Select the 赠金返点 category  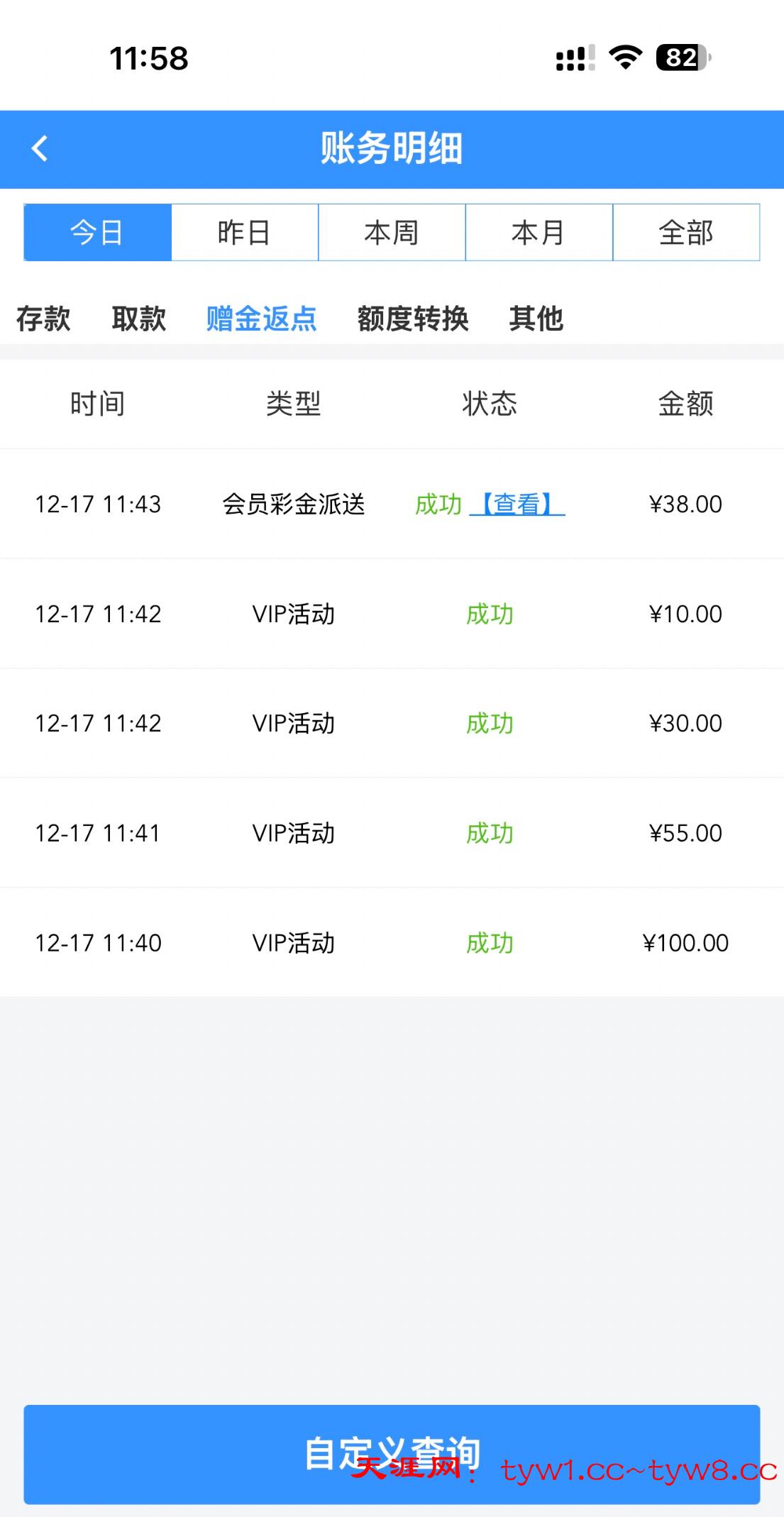(x=261, y=319)
